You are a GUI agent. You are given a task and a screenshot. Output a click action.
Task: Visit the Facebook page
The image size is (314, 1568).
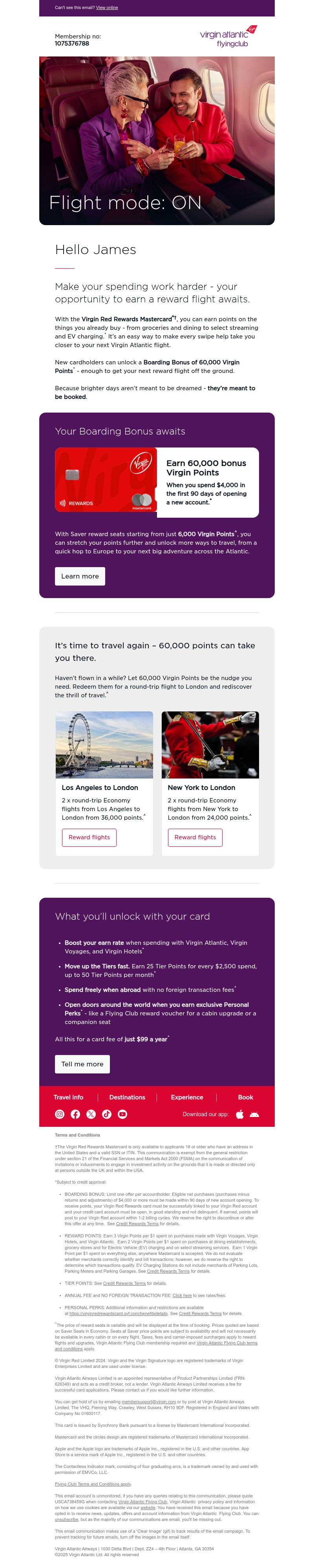(x=76, y=1114)
